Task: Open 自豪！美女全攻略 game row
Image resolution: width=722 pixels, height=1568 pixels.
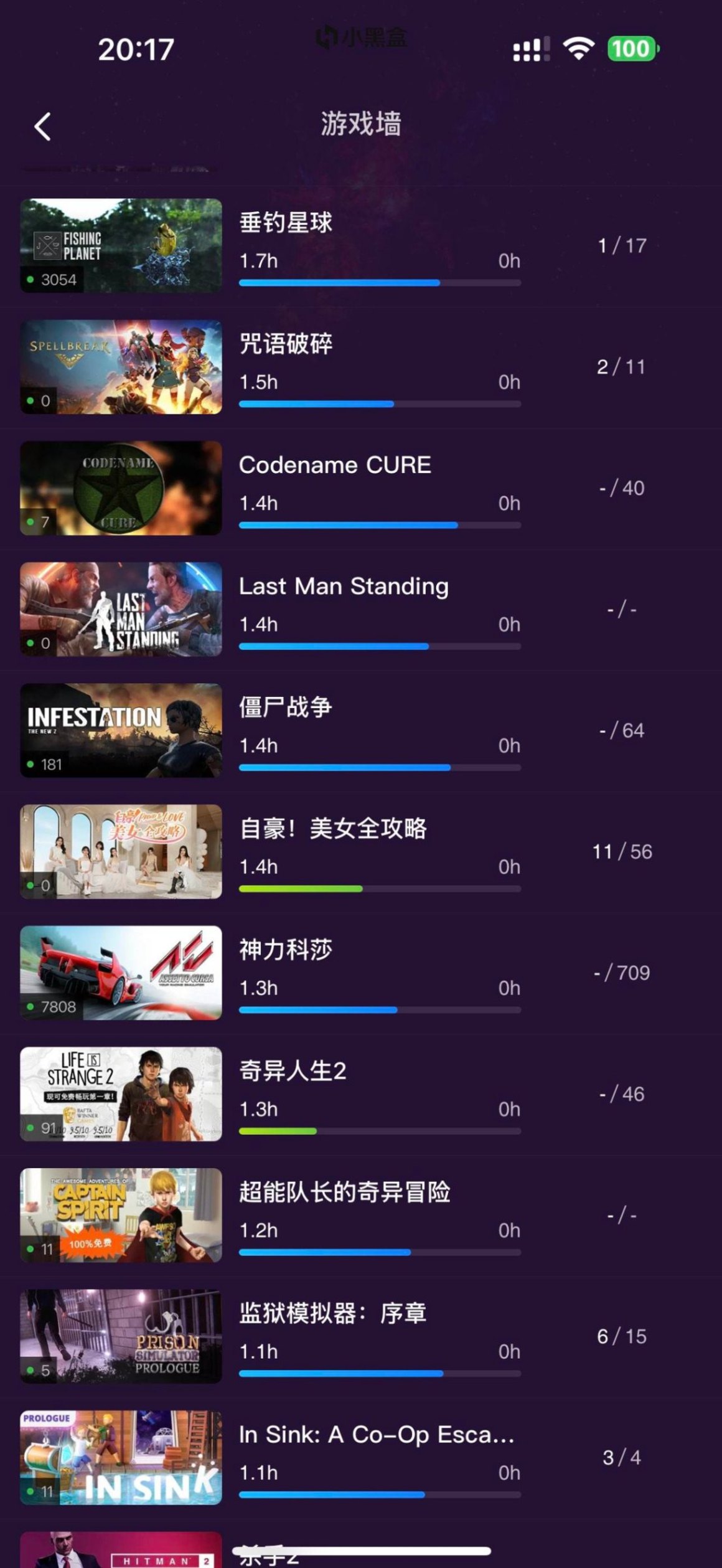Action: 361,851
